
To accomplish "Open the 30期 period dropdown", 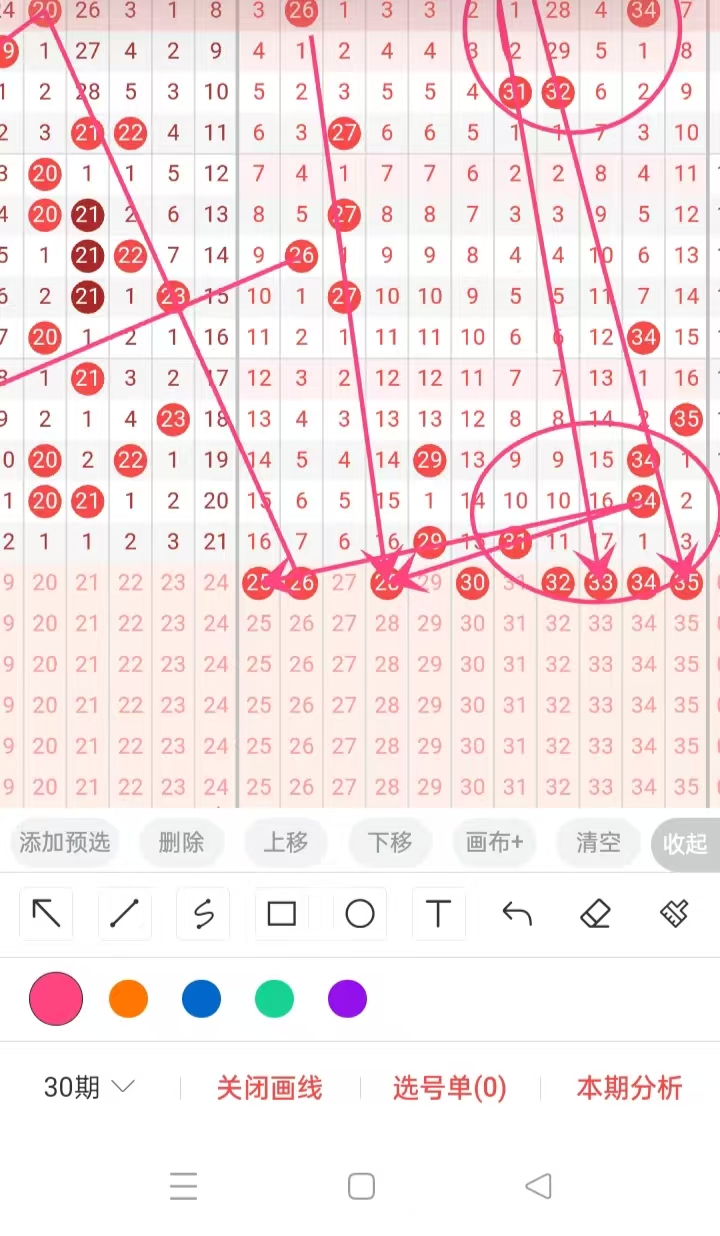I will 89,1088.
